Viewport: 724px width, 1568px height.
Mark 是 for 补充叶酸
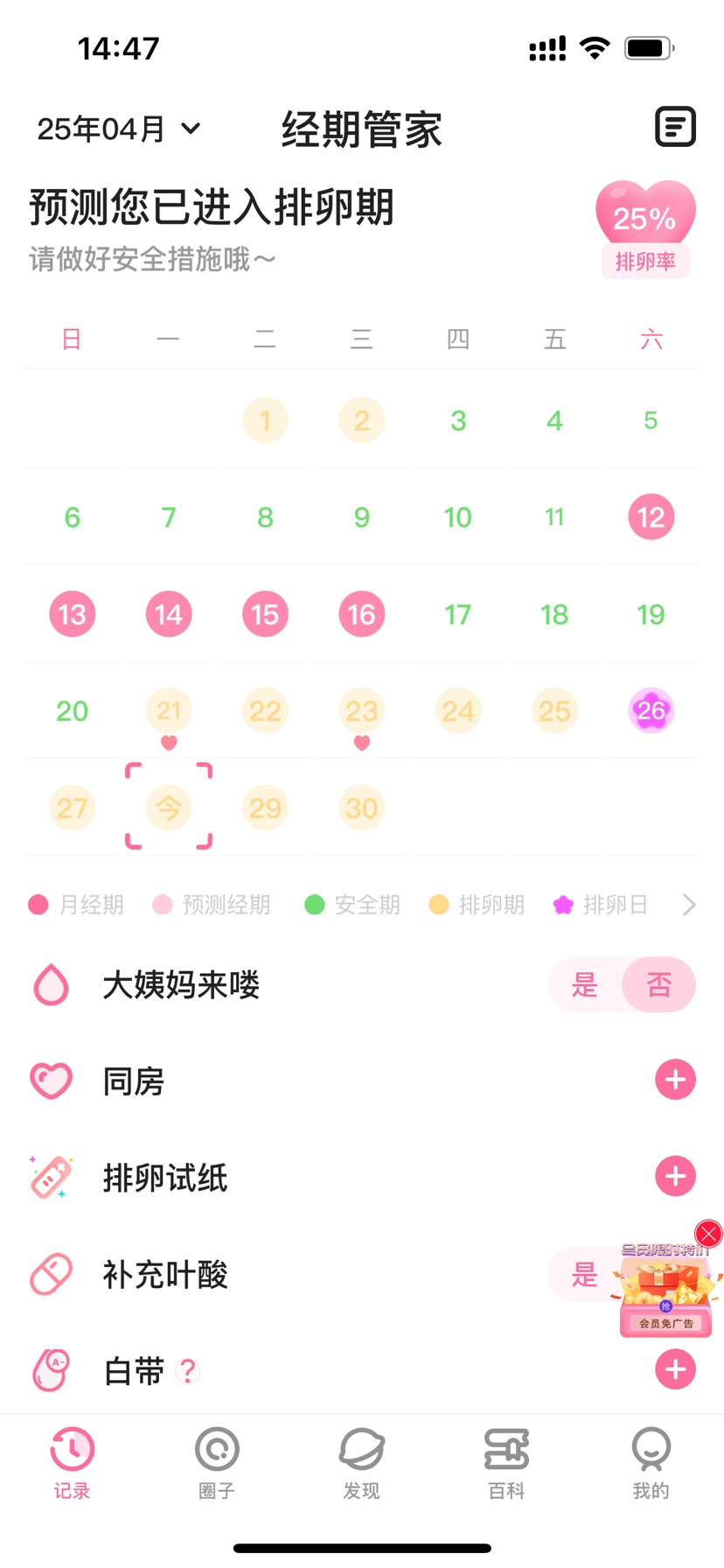584,1274
